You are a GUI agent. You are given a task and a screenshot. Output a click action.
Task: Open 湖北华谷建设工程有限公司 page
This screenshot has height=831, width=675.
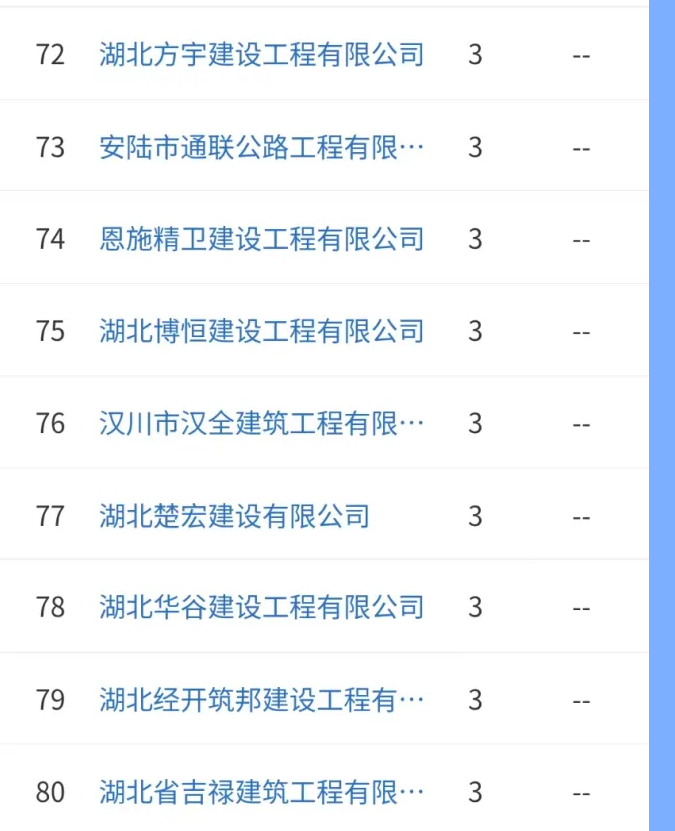[x=262, y=607]
